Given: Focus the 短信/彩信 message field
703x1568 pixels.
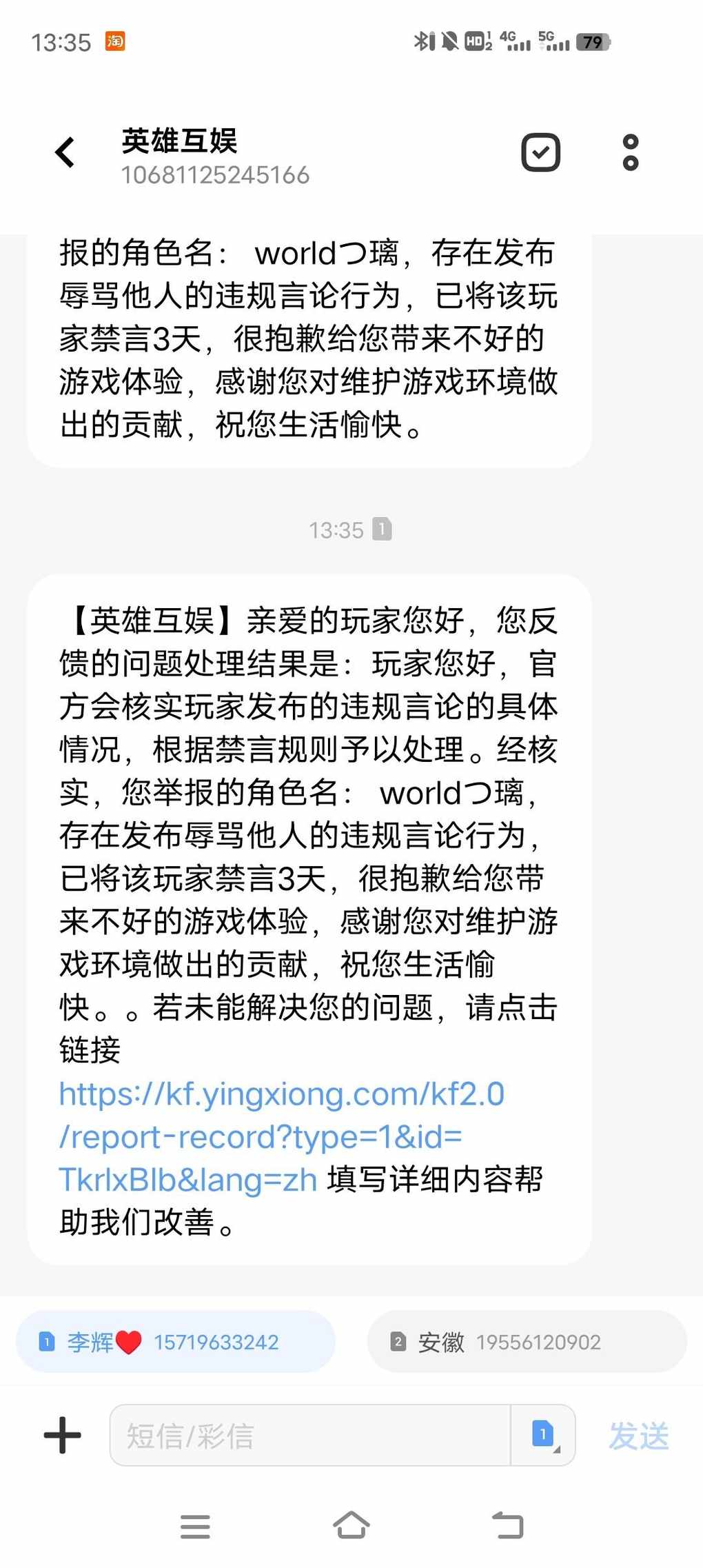Looking at the screenshot, I should coord(310,1435).
